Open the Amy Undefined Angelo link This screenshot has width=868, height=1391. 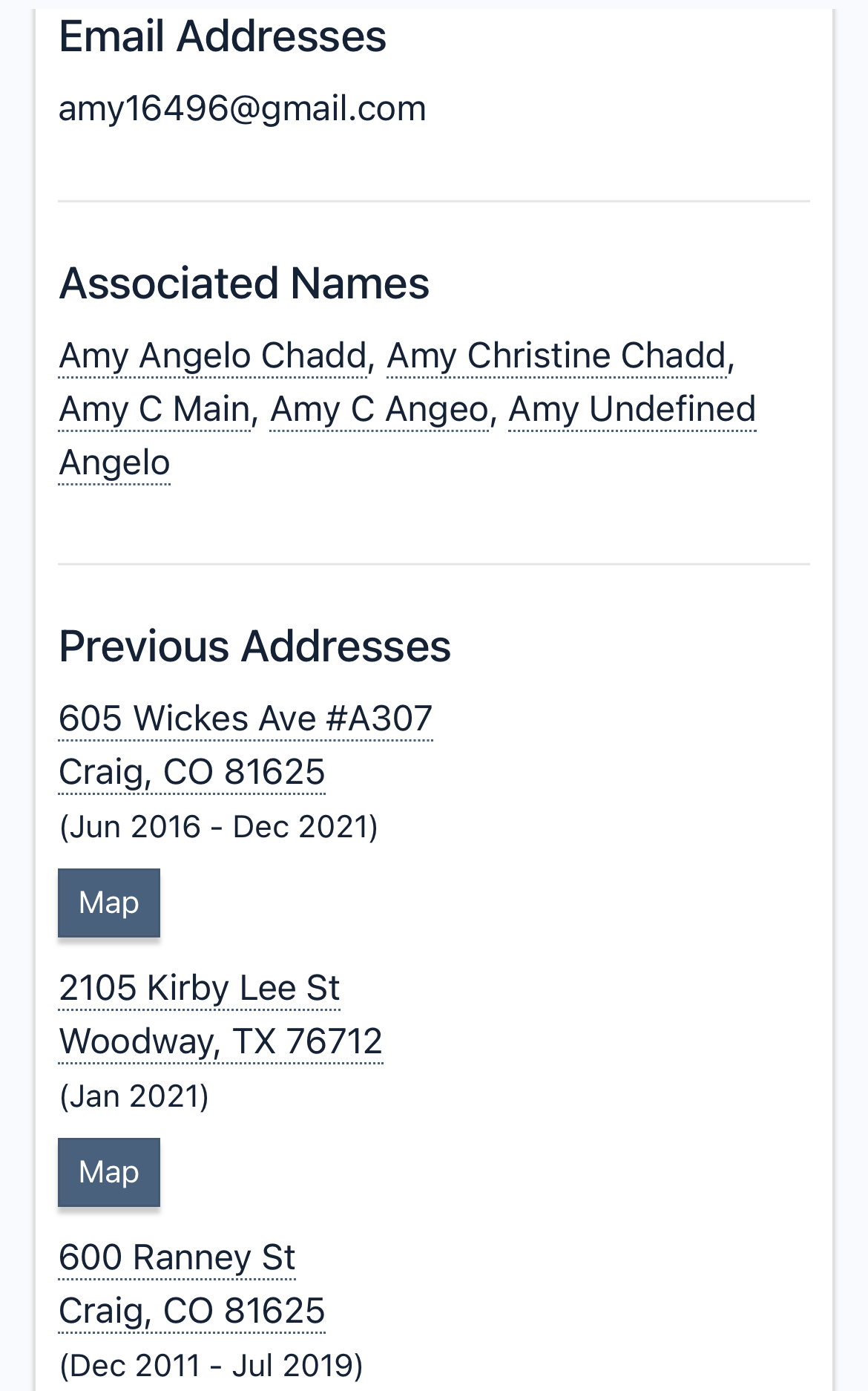(631, 409)
